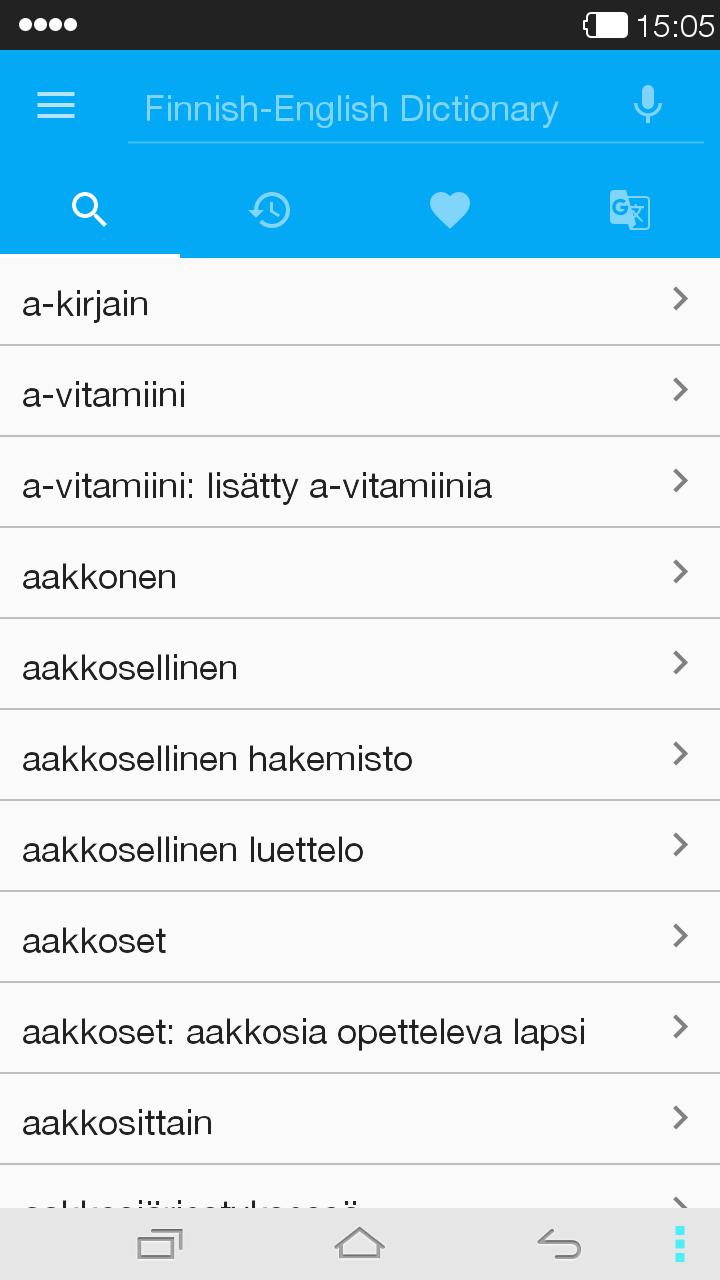The width and height of the screenshot is (720, 1280).
Task: Open the entry for a-kirjain
Action: coord(360,303)
